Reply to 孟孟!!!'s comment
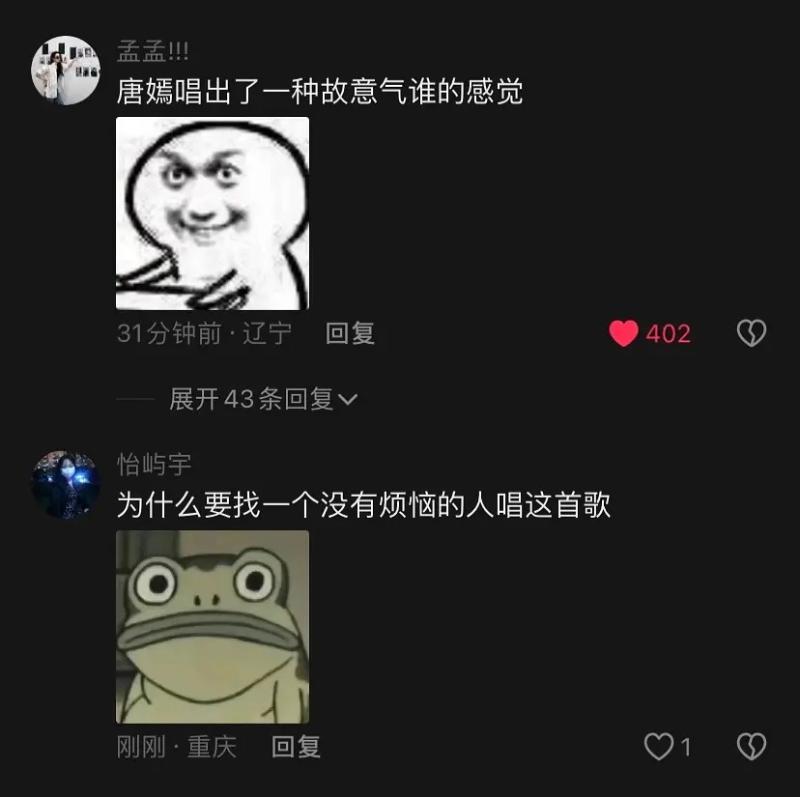800x797 pixels. click(x=350, y=333)
